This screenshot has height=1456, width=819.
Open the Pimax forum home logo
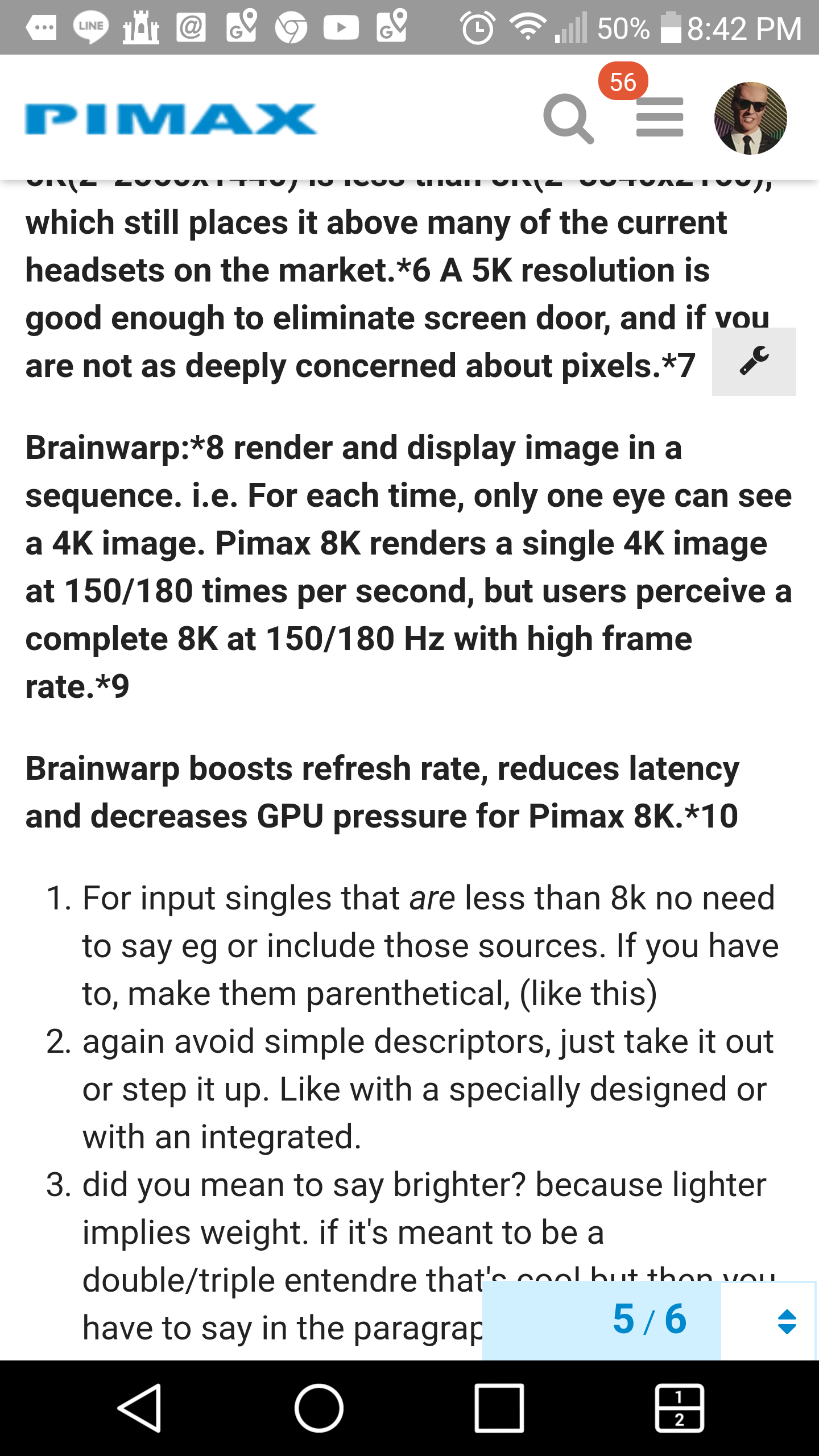171,119
